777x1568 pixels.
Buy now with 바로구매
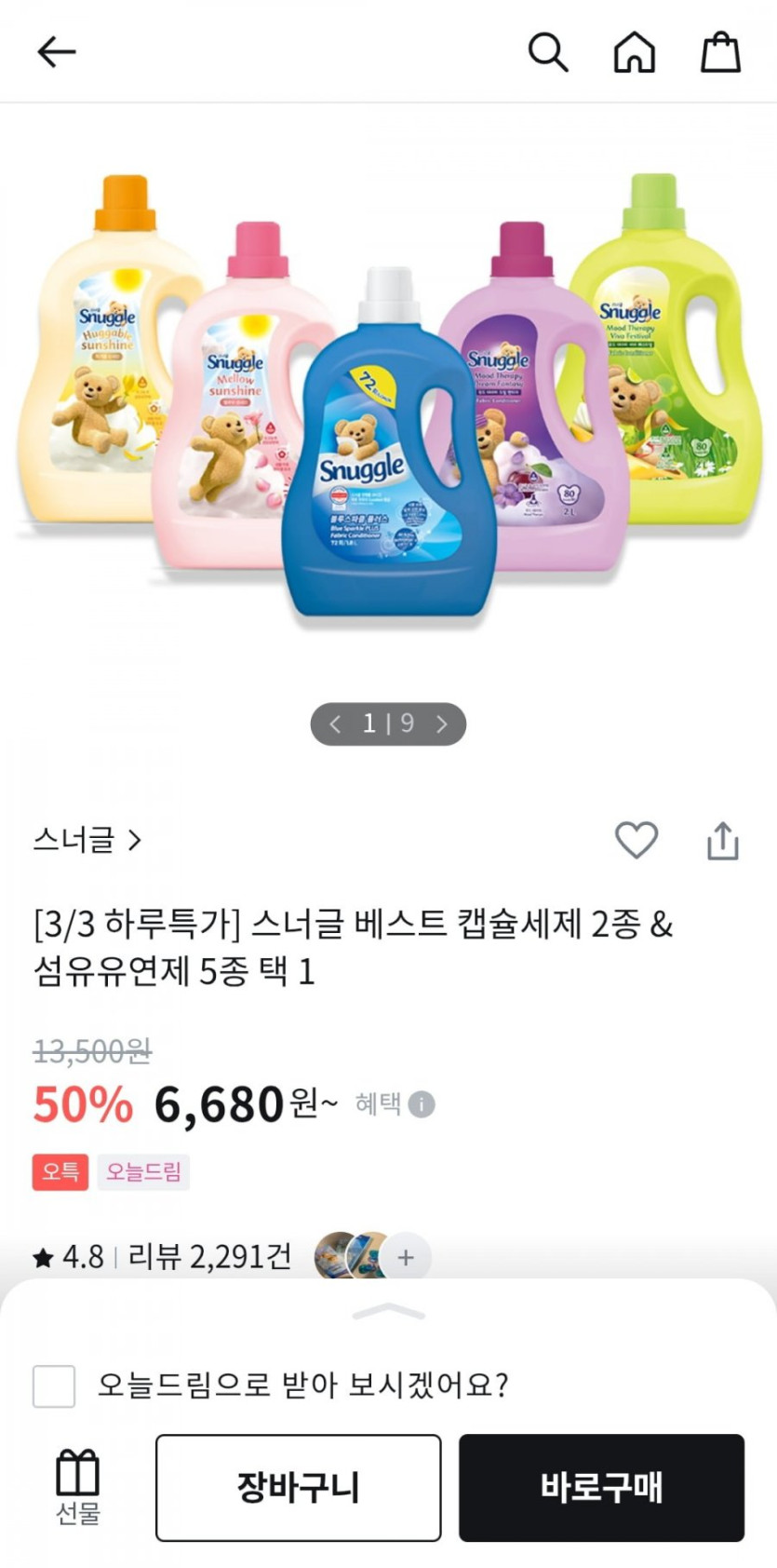click(601, 1487)
